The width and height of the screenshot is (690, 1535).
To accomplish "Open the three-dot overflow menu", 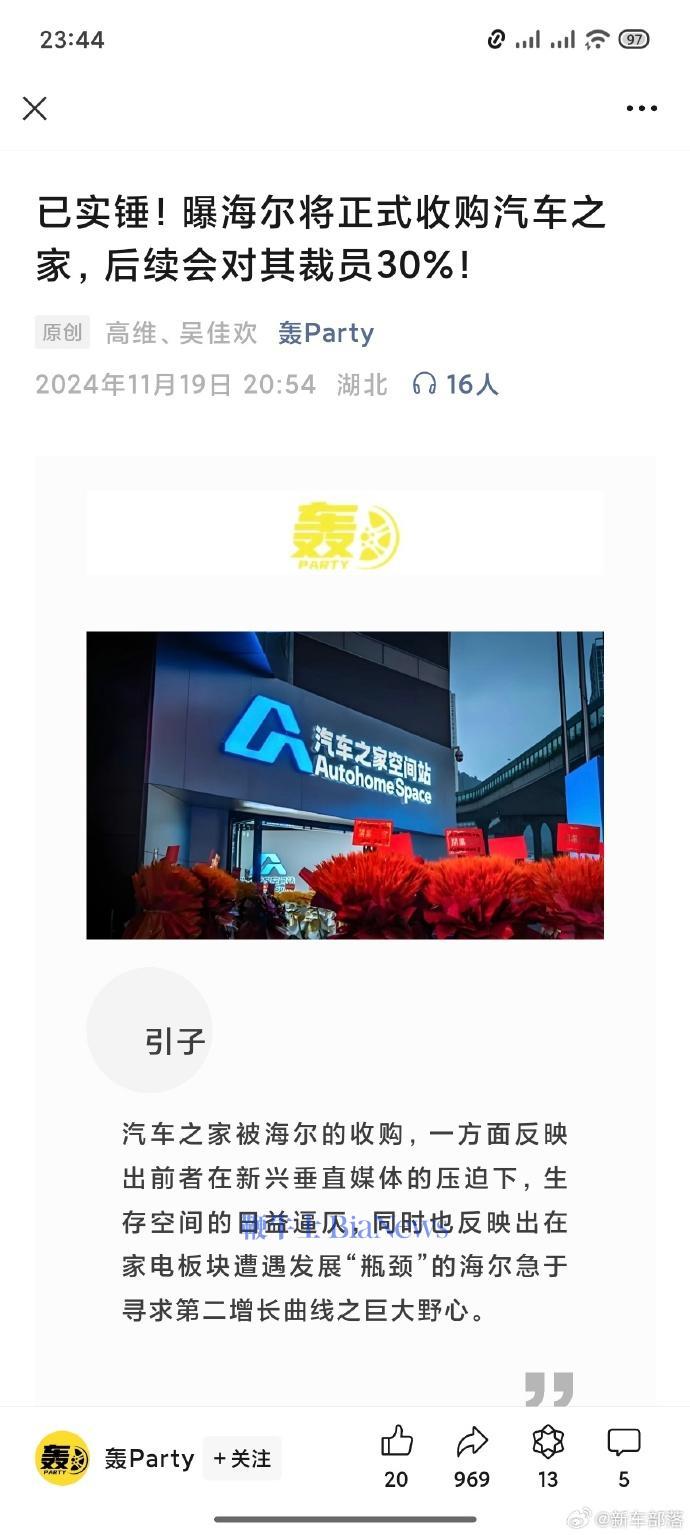I will coord(641,108).
